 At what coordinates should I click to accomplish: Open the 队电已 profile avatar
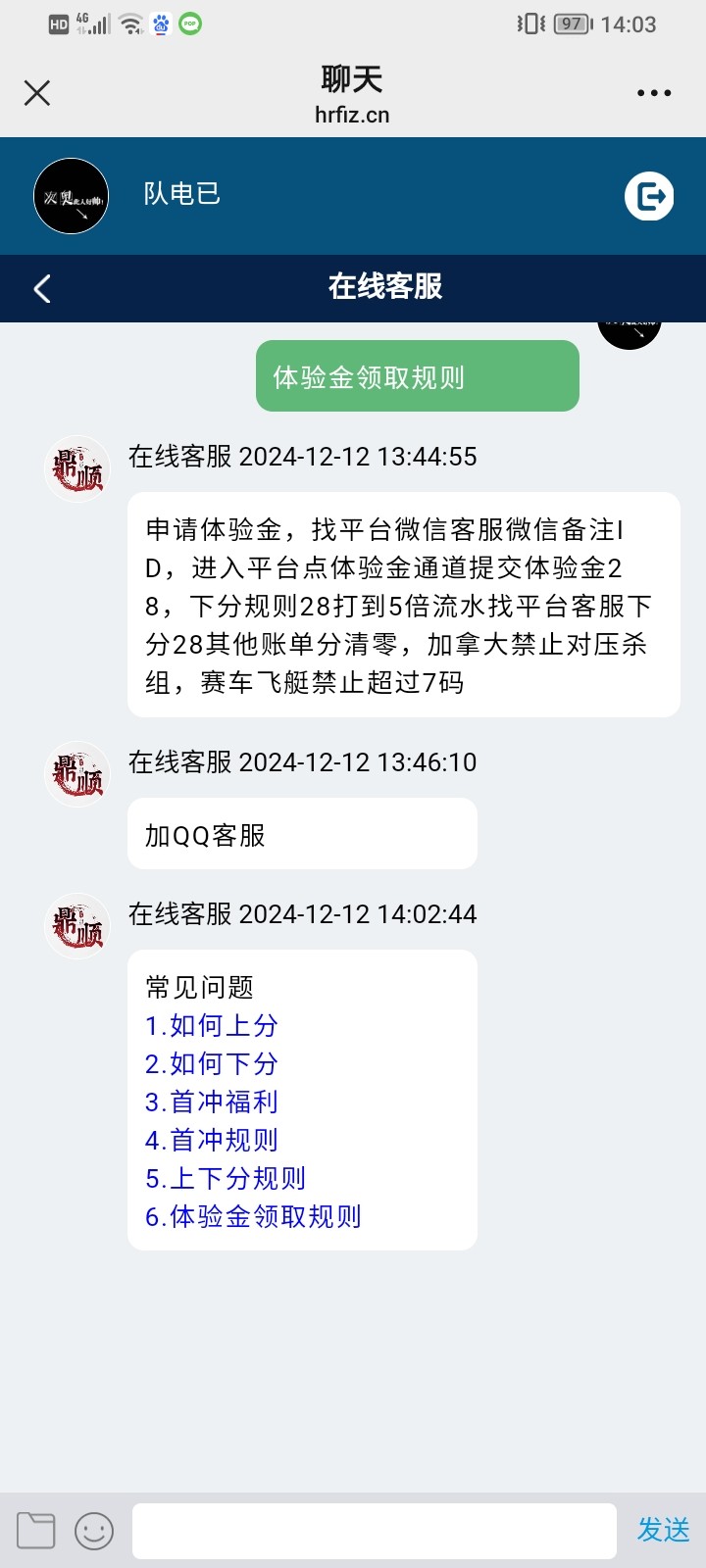click(71, 196)
